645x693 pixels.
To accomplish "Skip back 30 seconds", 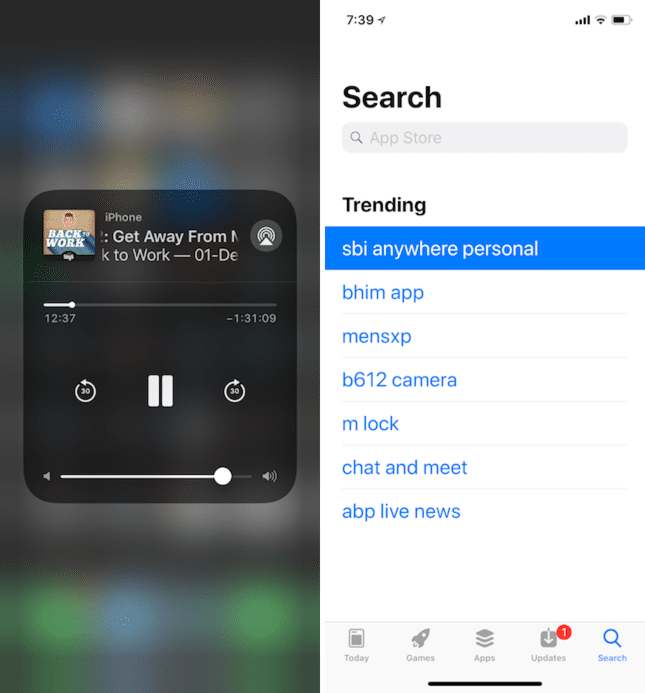I will point(86,391).
